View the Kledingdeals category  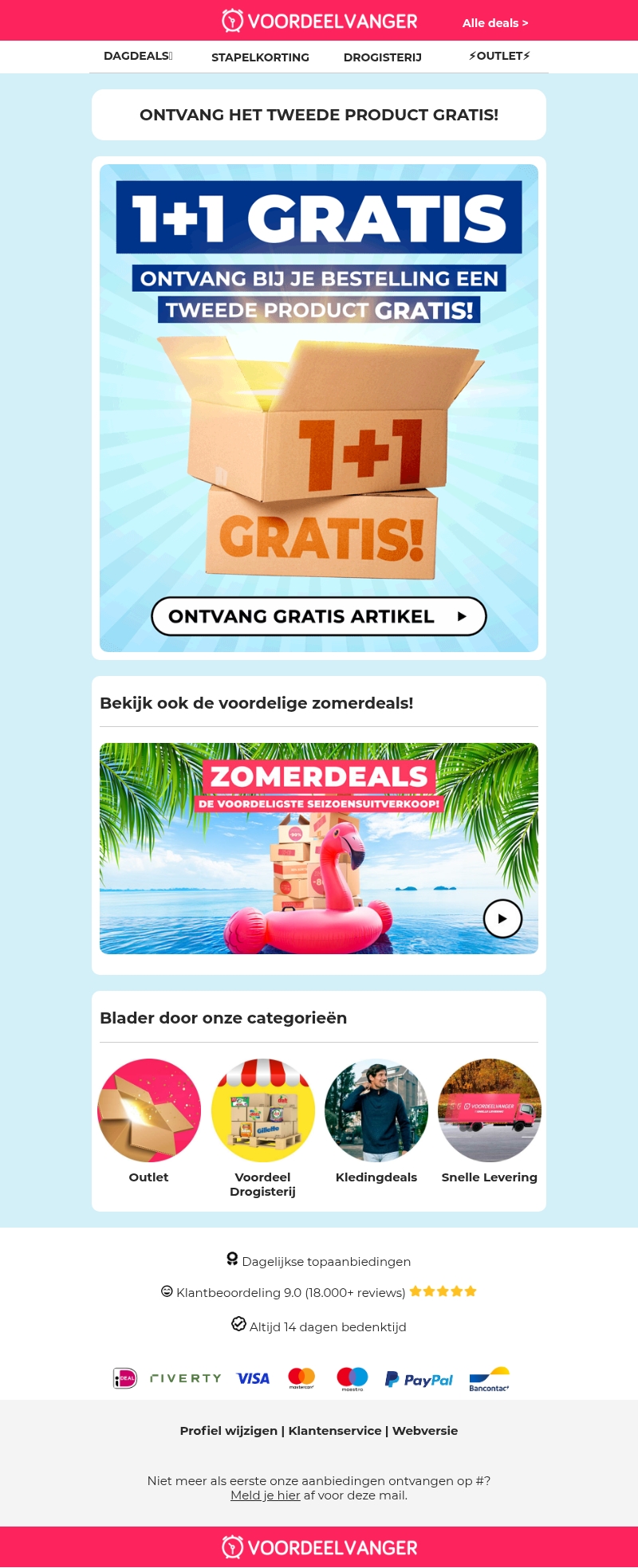coord(376,1110)
